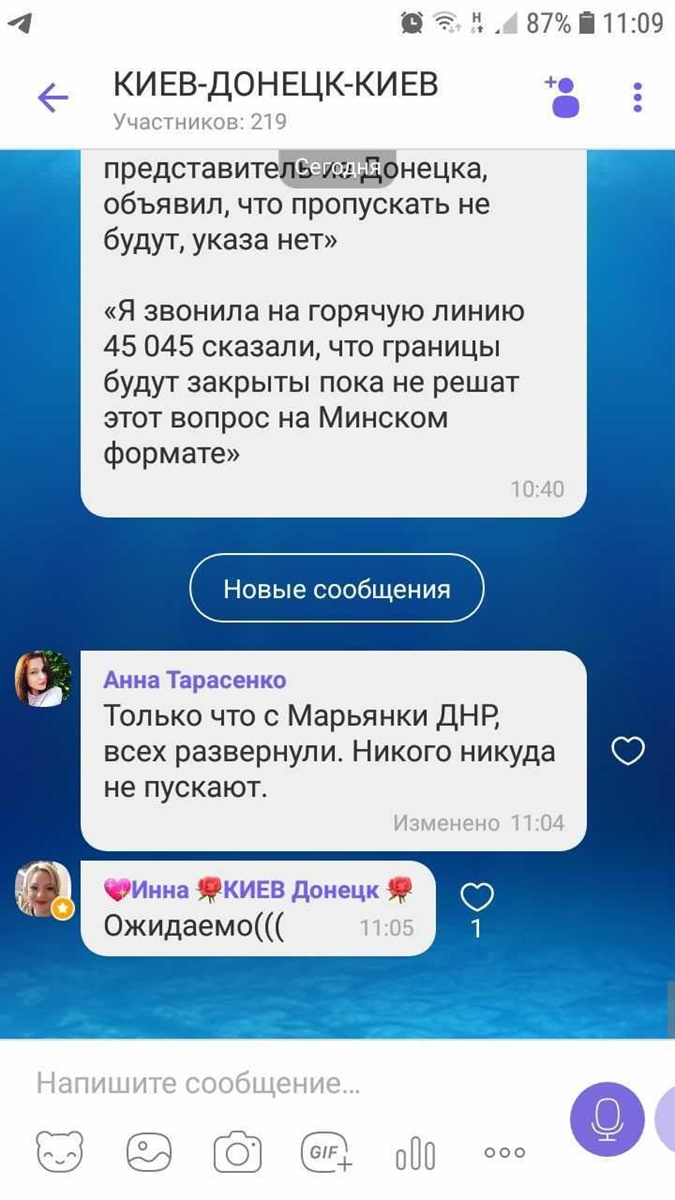Open the three-dot overflow menu
Image resolution: width=675 pixels, height=1200 pixels.
(x=637, y=97)
